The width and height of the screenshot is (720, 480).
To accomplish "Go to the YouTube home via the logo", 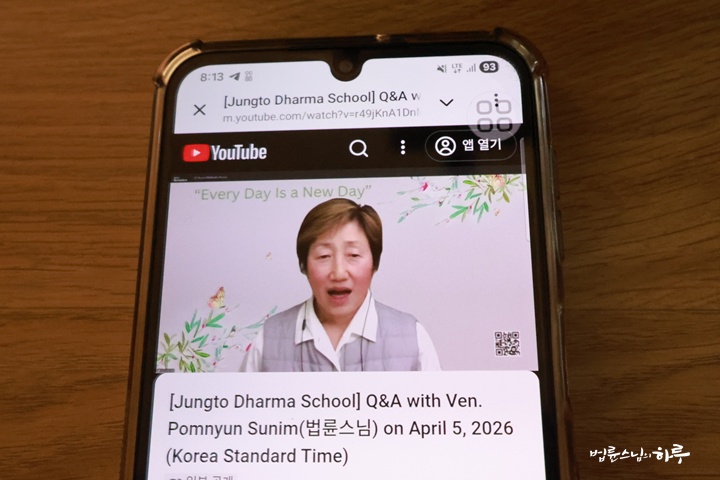I will click(225, 152).
